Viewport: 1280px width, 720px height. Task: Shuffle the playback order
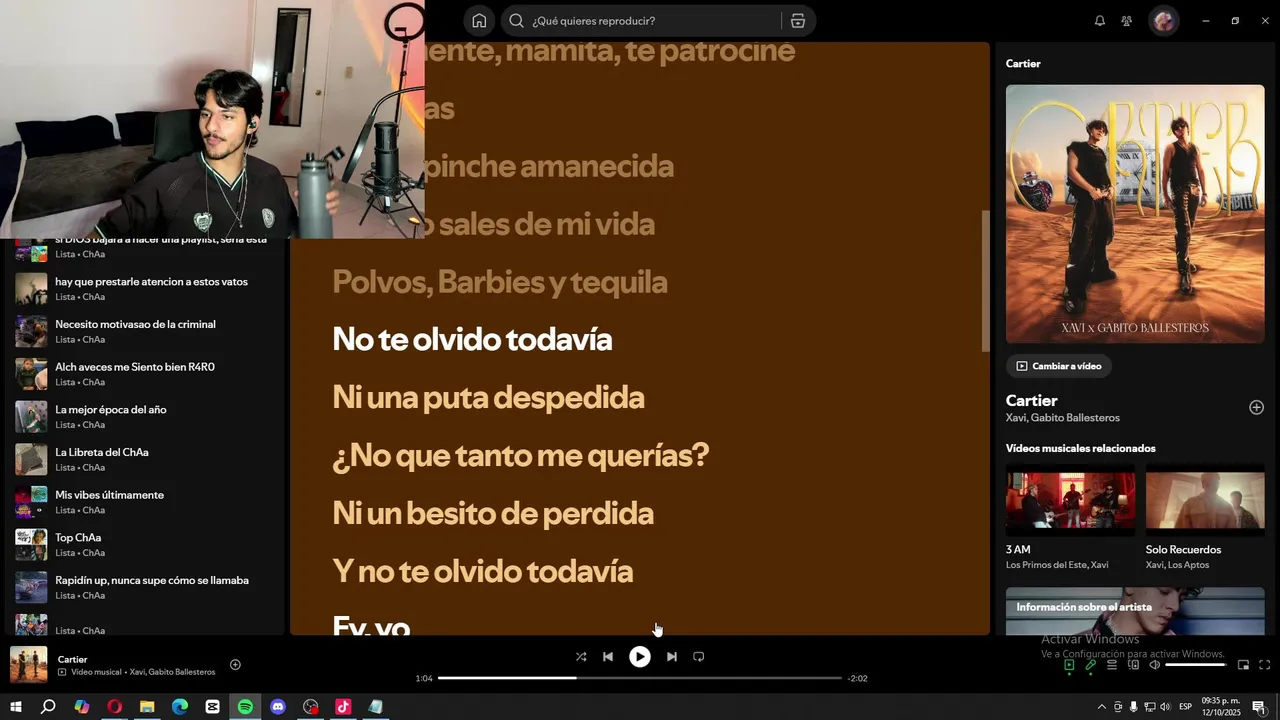tap(581, 657)
